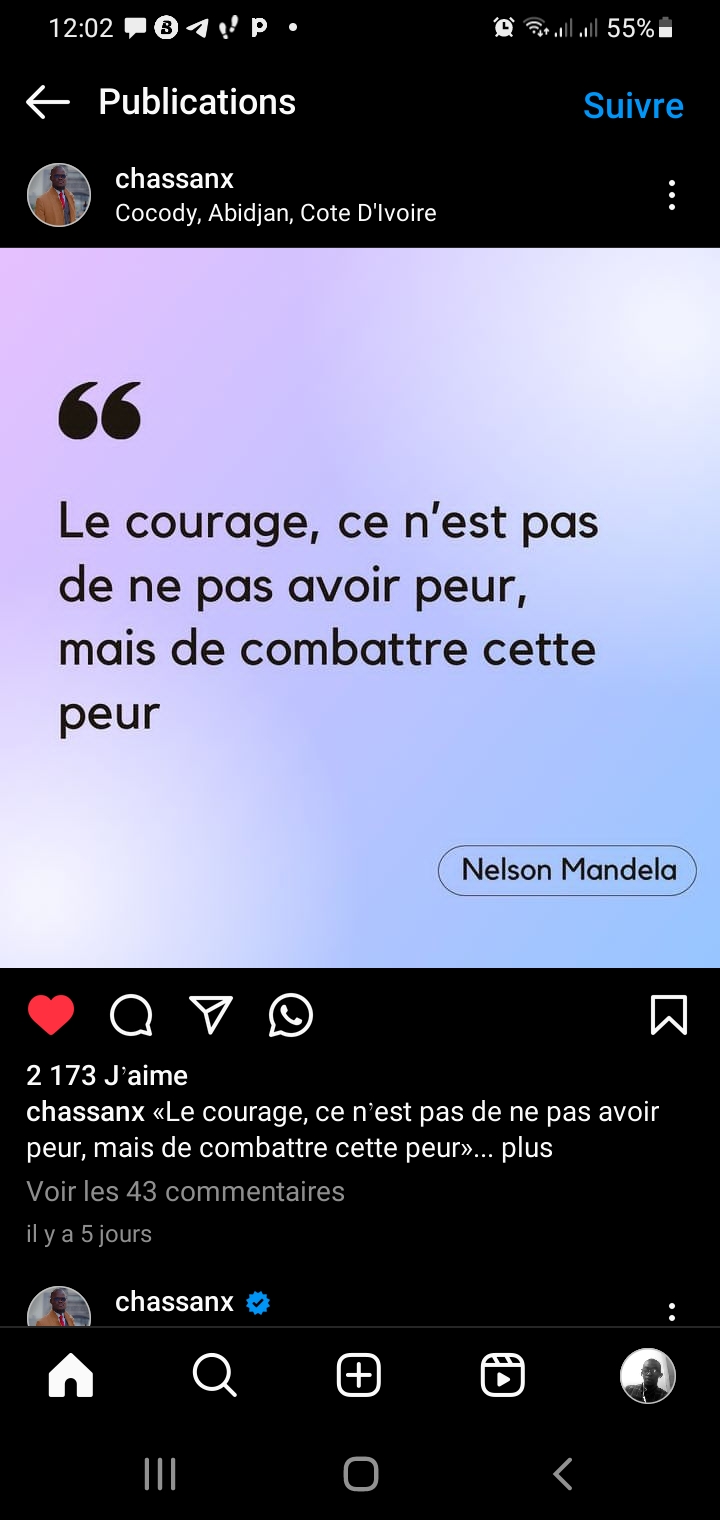720x1520 pixels.
Task: Share the post via WhatsApp icon
Action: pos(291,1016)
